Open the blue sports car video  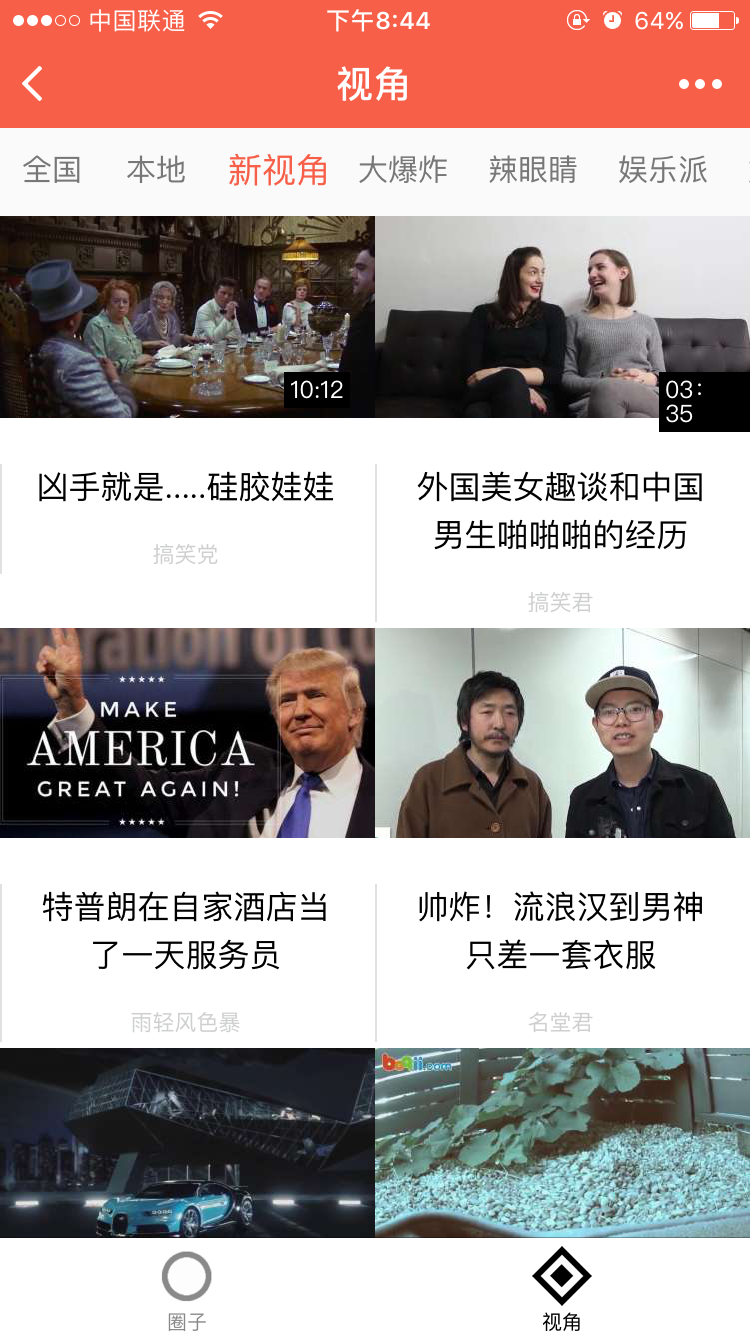187,1143
